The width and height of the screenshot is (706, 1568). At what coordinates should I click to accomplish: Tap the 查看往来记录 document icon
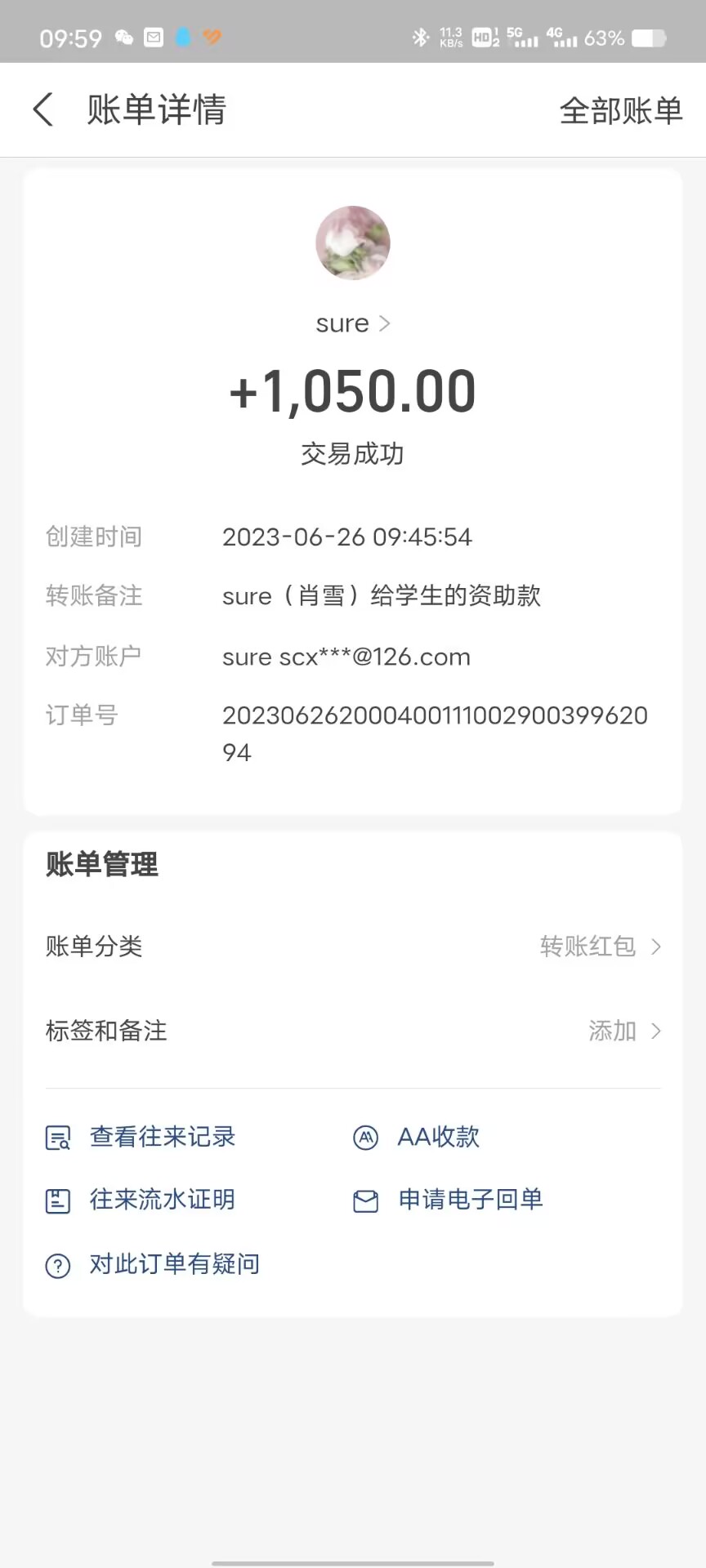coord(57,1137)
